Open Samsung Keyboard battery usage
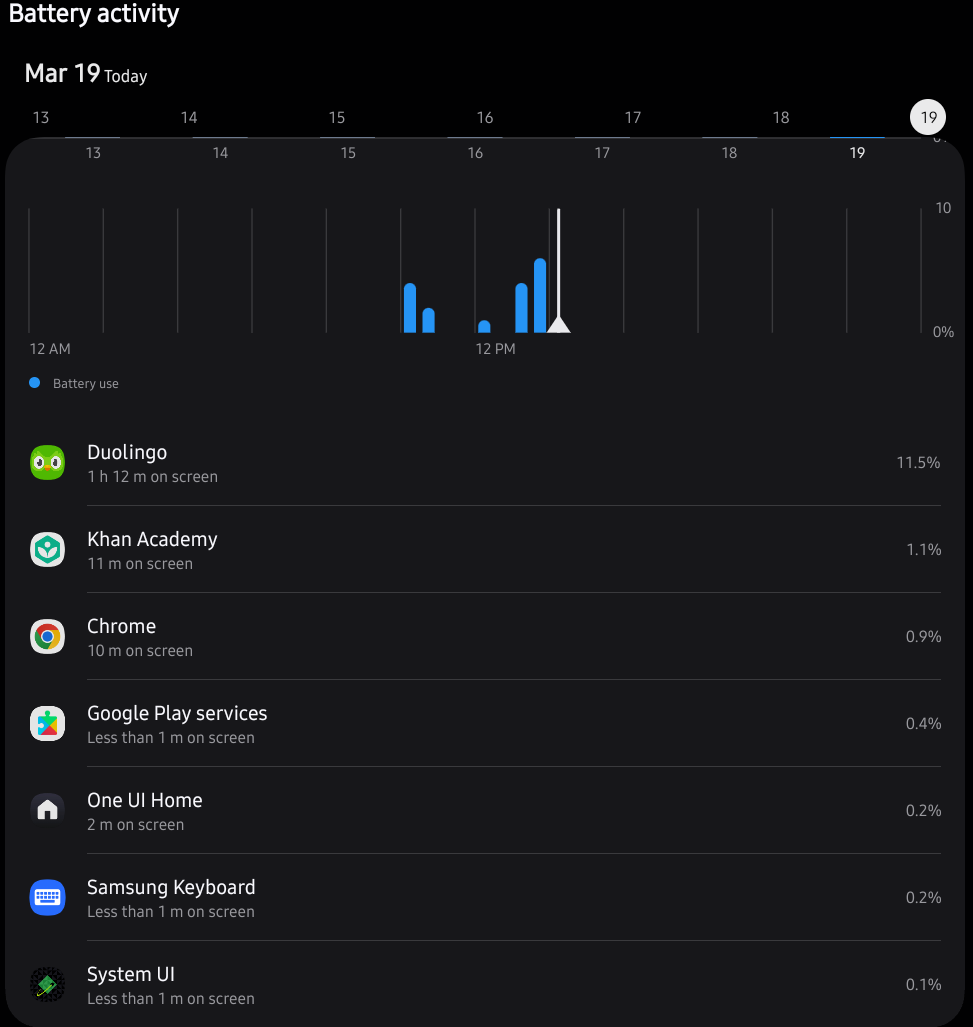This screenshot has width=973, height=1027. 485,898
